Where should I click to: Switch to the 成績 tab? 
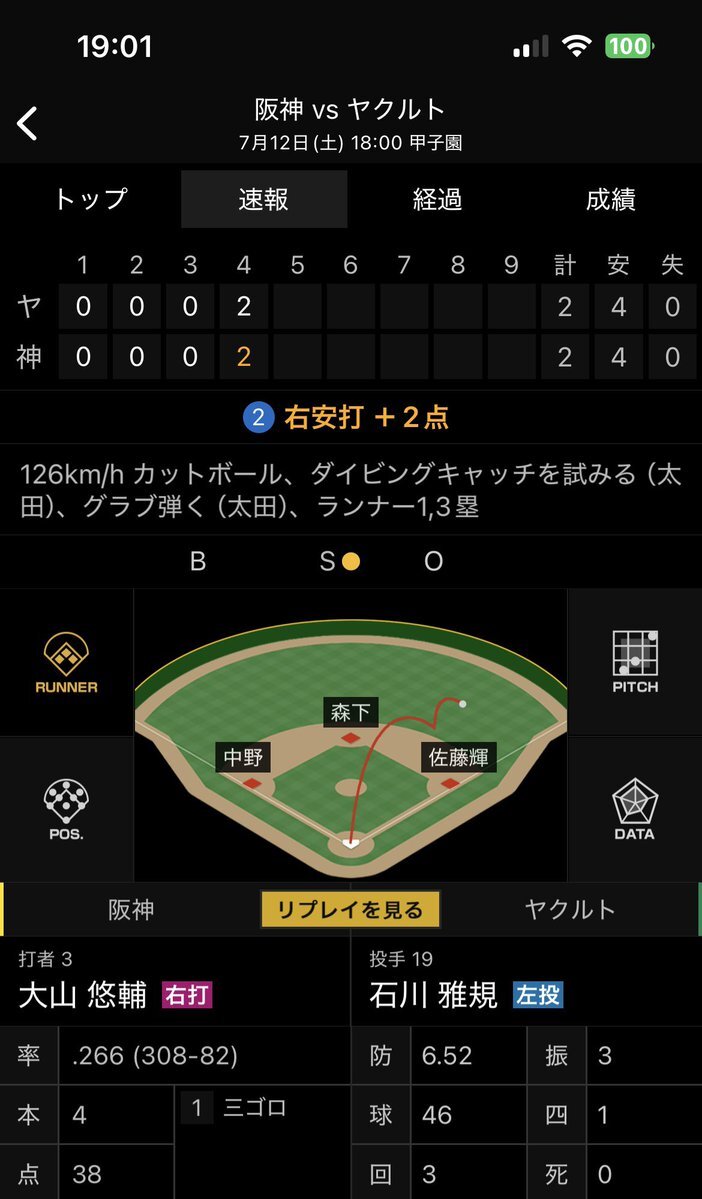tap(611, 200)
